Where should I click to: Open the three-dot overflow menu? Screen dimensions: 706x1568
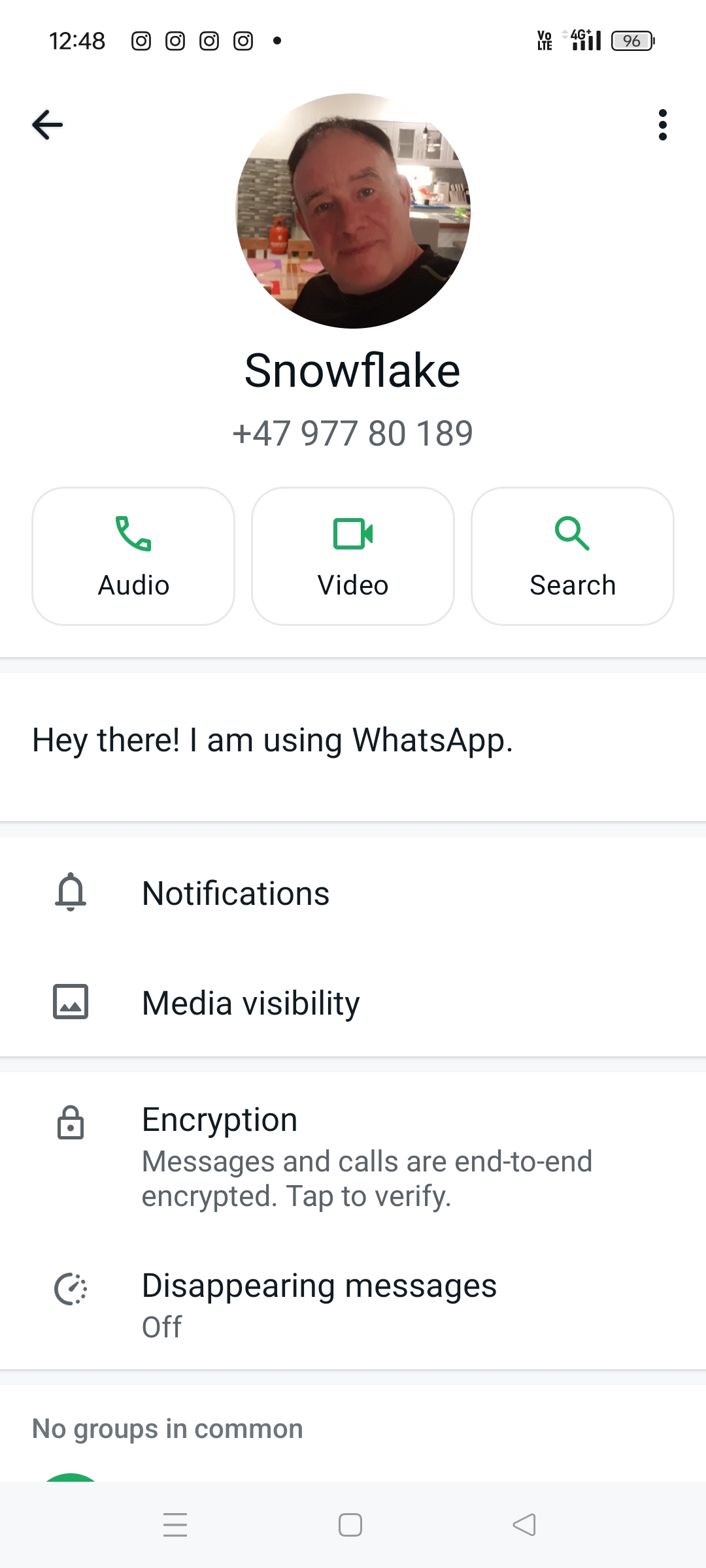(663, 125)
